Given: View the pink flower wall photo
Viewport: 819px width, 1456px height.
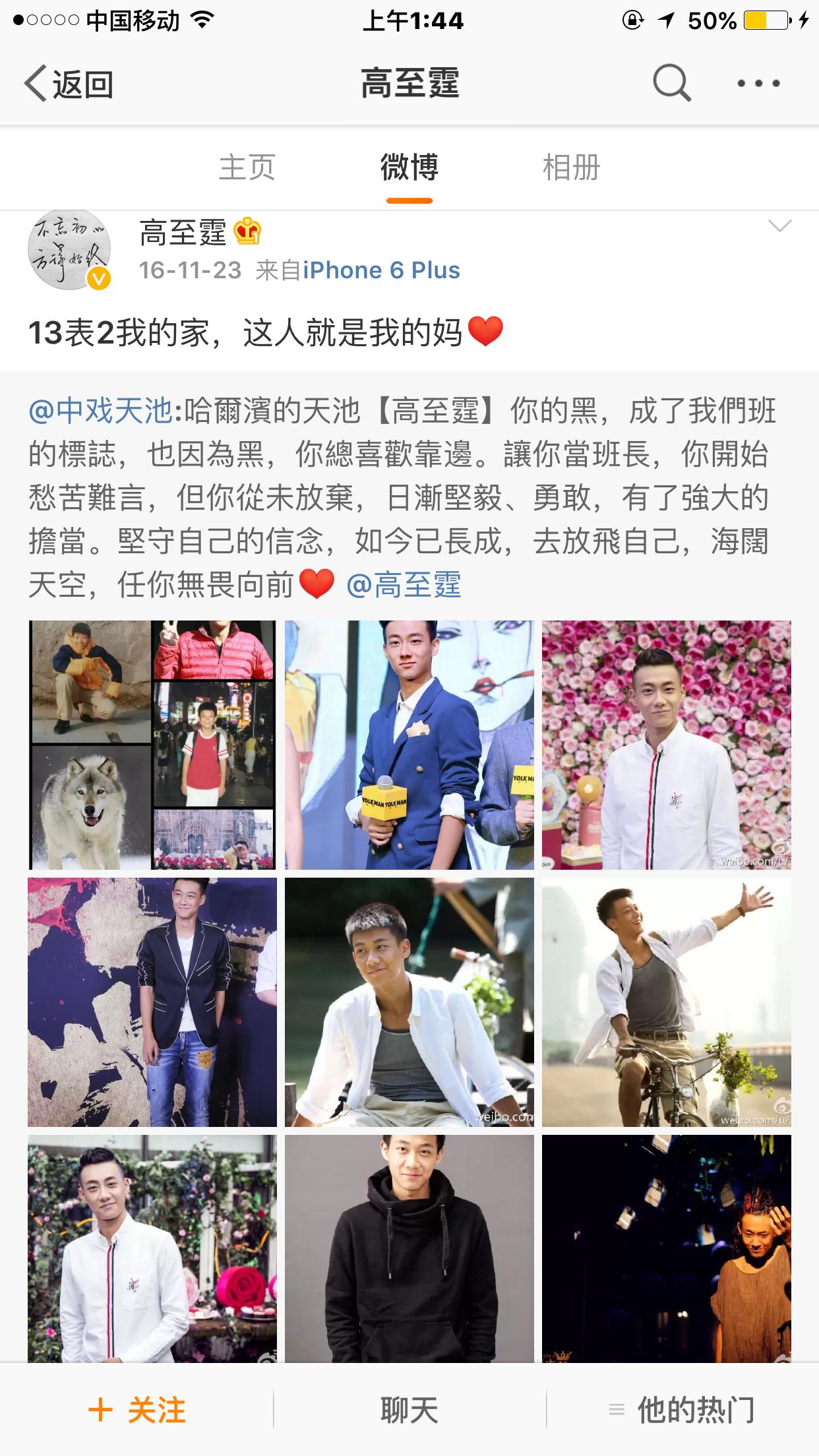Looking at the screenshot, I should [667, 744].
